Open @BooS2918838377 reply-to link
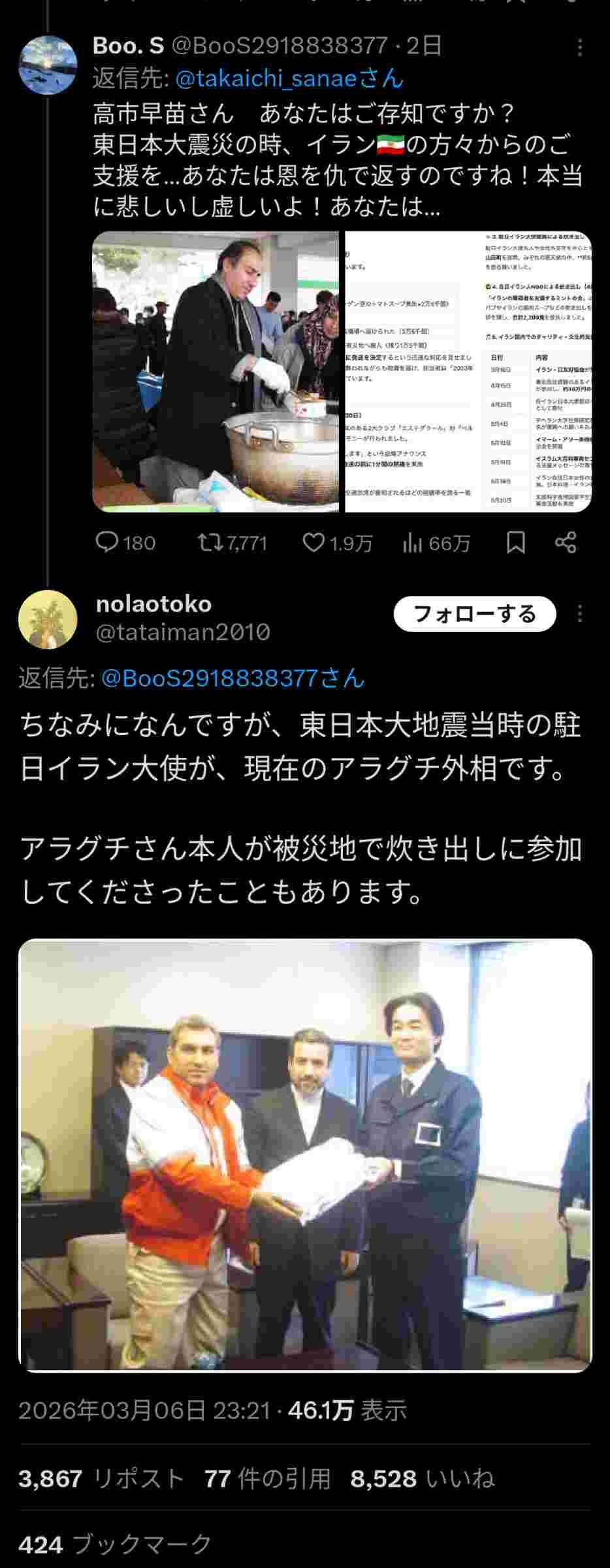Viewport: 610px width, 1568px height. coord(233,678)
